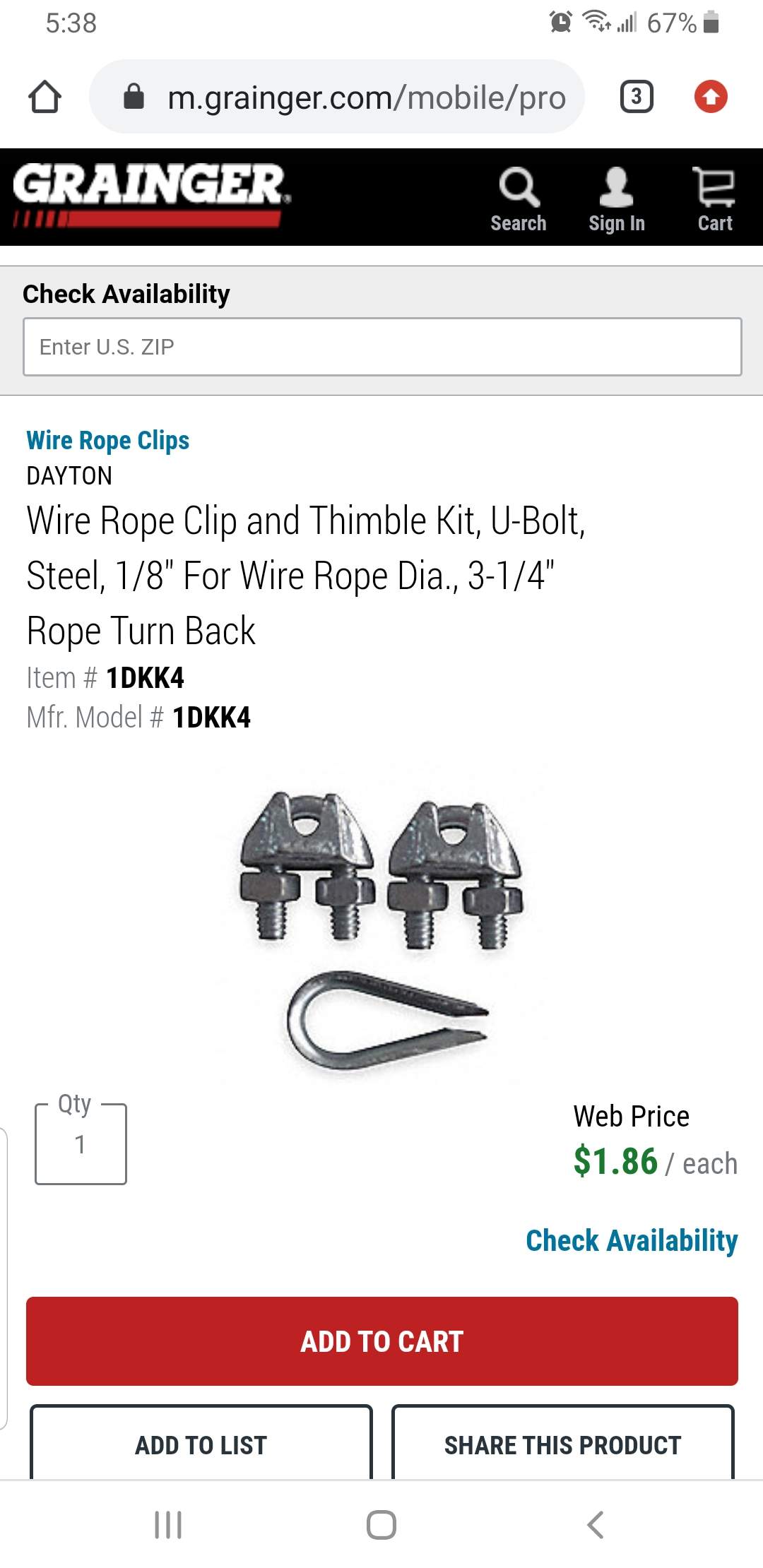Add this item to a list
Screen dimensions: 763x1568
point(201,1444)
